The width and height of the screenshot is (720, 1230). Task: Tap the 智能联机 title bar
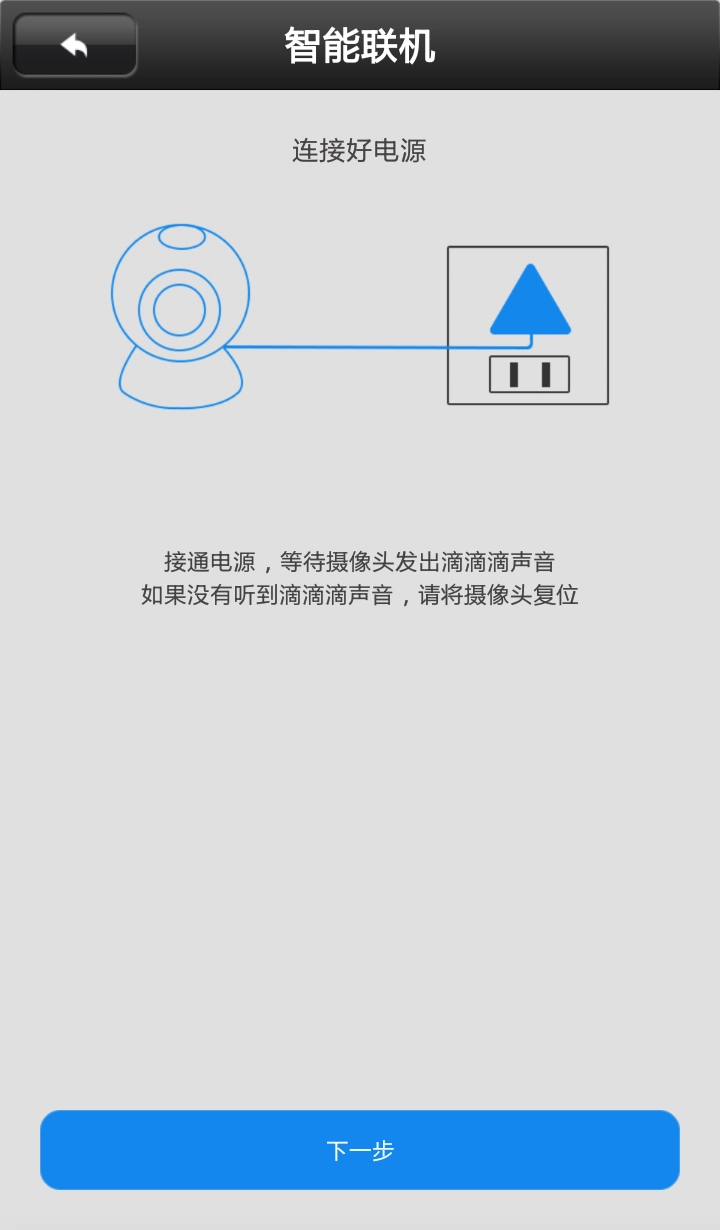coord(360,43)
